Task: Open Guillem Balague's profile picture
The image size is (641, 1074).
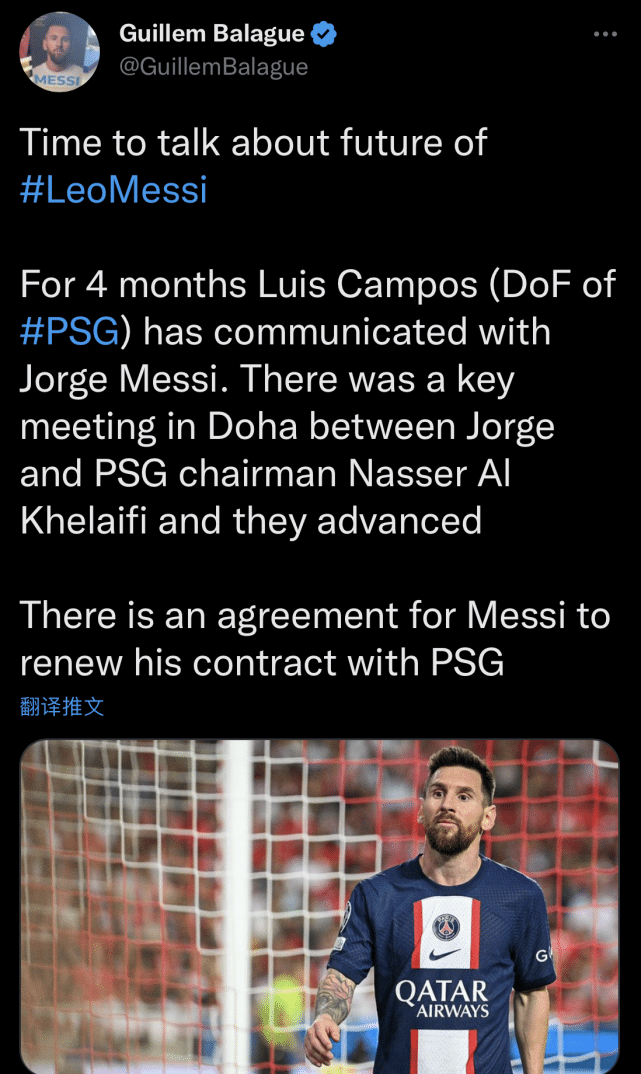Action: pyautogui.click(x=60, y=52)
